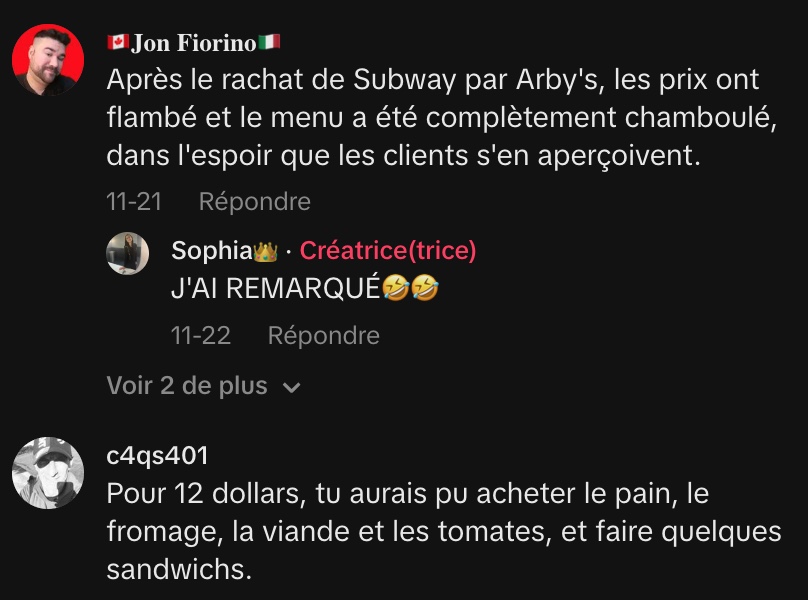Screen dimensions: 808x600
Task: Open Jon Fiorino's username
Action: click(x=193, y=43)
